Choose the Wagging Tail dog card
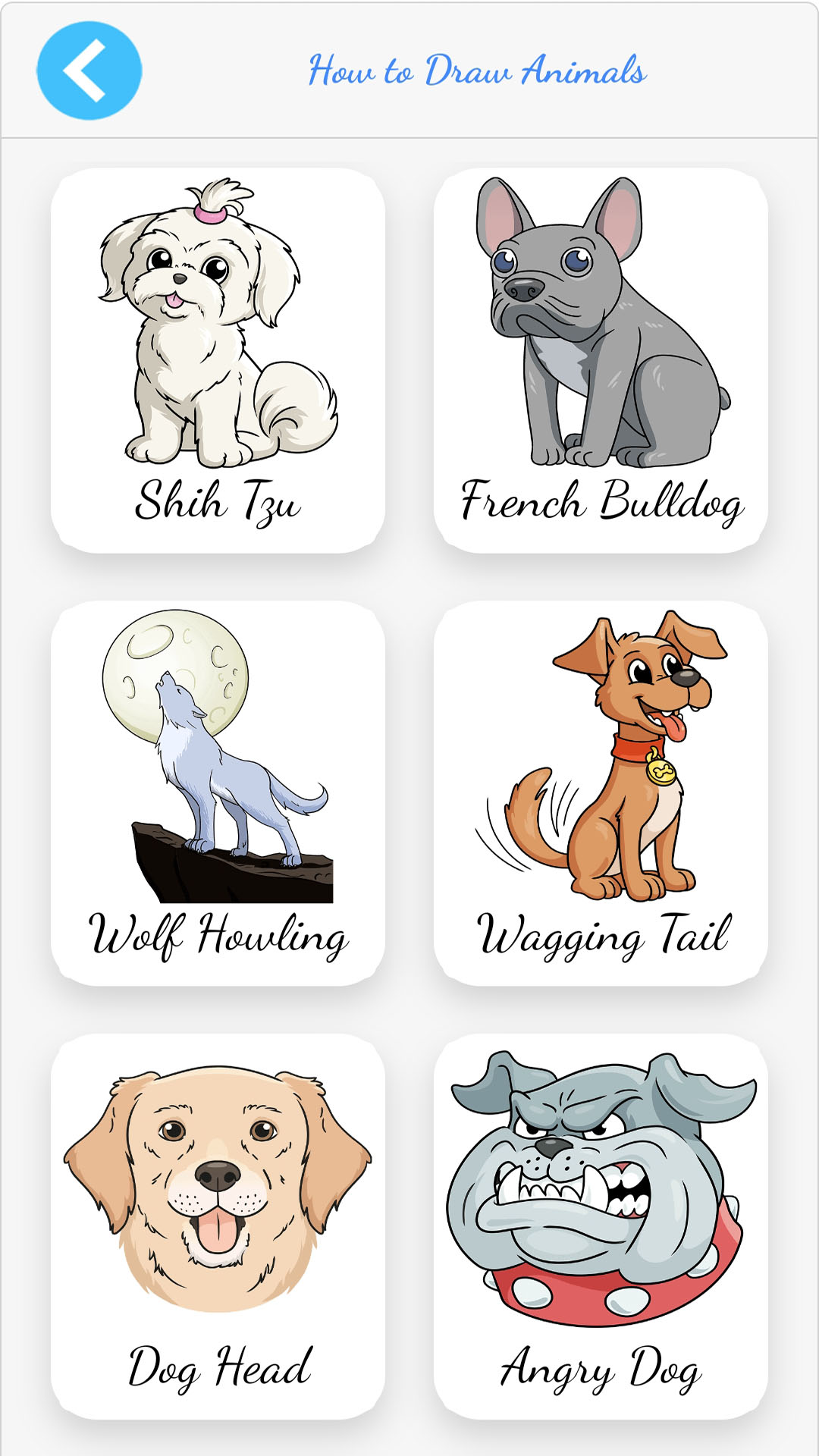The width and height of the screenshot is (819, 1456). (601, 792)
